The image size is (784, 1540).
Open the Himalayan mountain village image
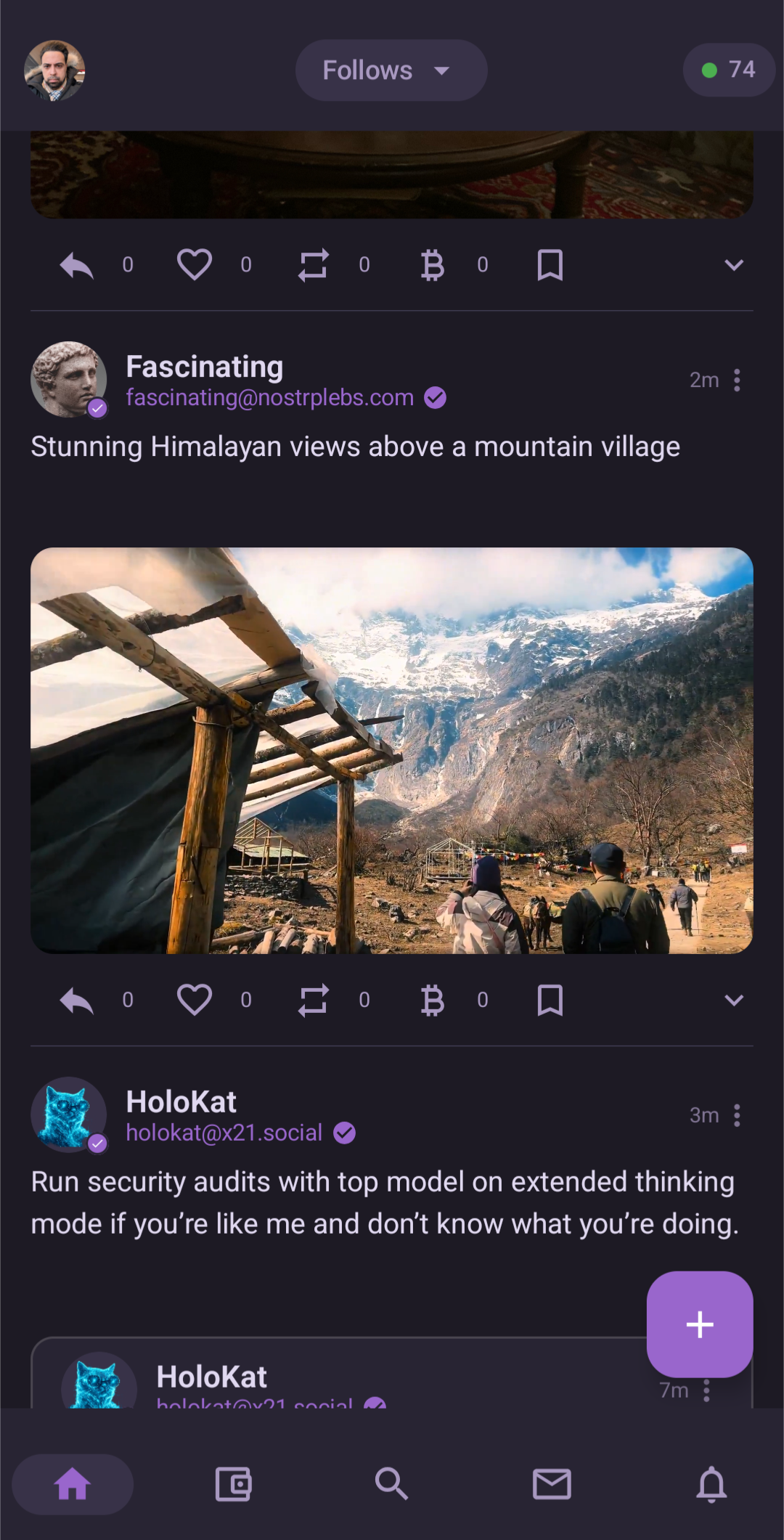pos(392,750)
